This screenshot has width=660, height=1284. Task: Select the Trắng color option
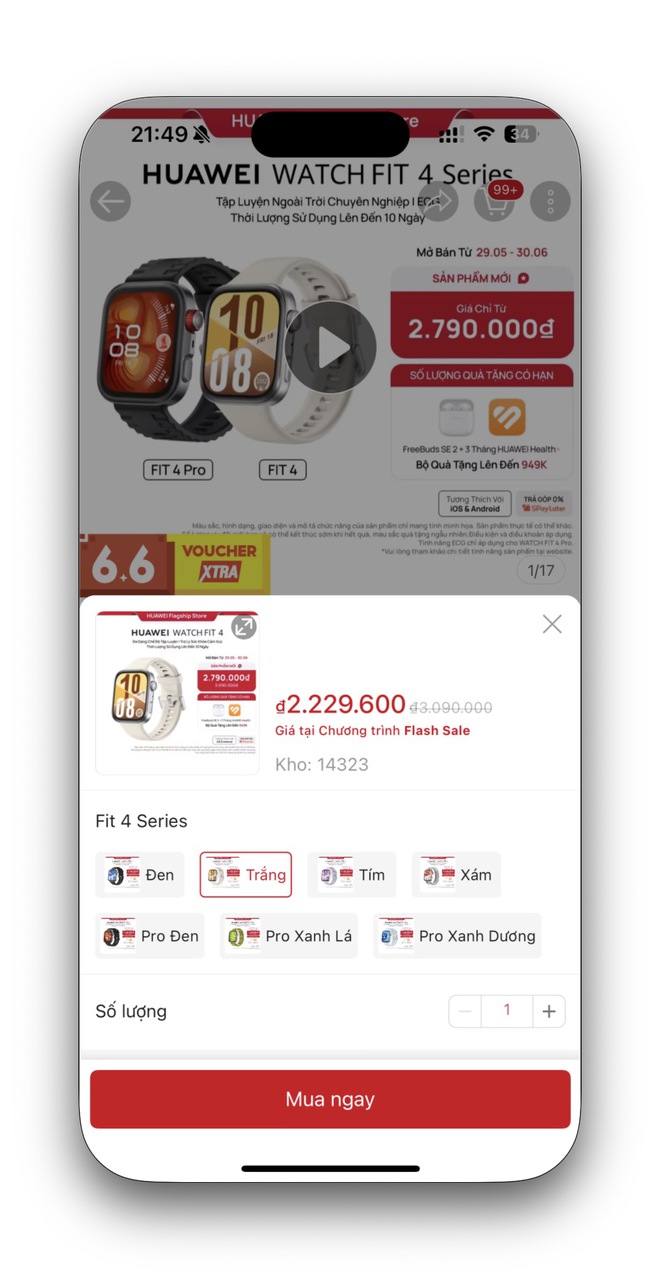[246, 875]
